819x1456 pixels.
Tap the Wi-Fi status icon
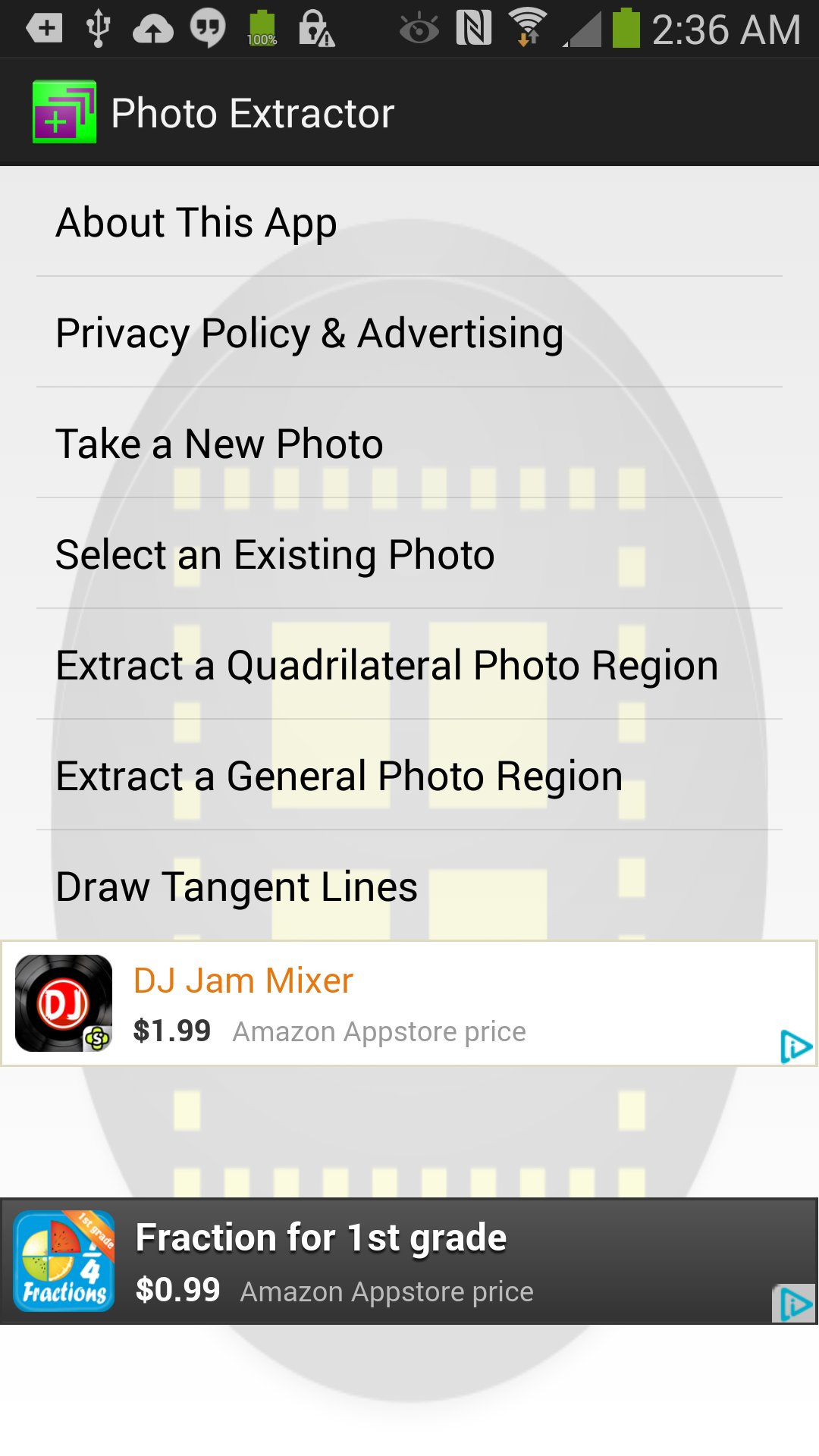click(527, 28)
